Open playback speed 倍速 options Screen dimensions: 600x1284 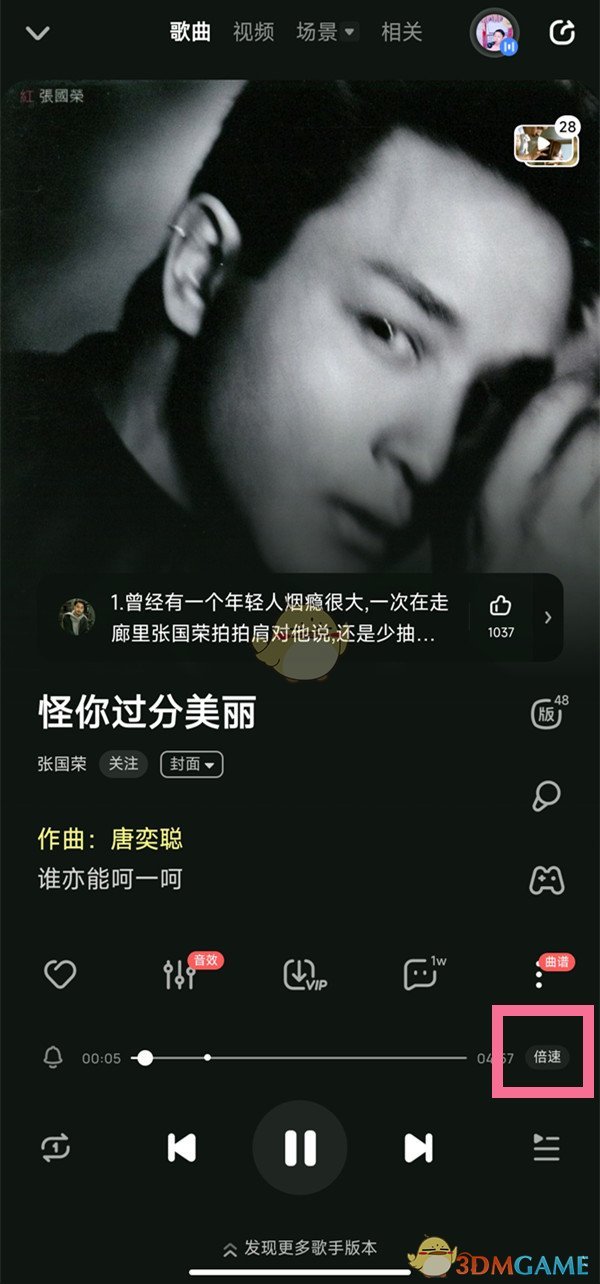[547, 1057]
